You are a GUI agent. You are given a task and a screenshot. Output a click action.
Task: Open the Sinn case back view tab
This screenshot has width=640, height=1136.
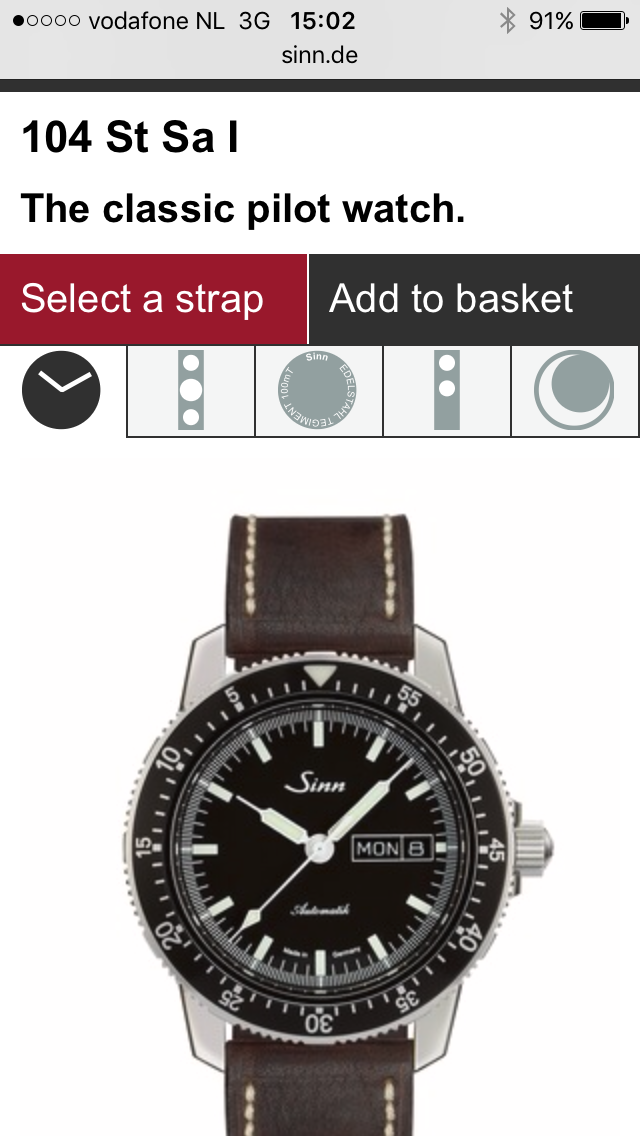pyautogui.click(x=318, y=391)
